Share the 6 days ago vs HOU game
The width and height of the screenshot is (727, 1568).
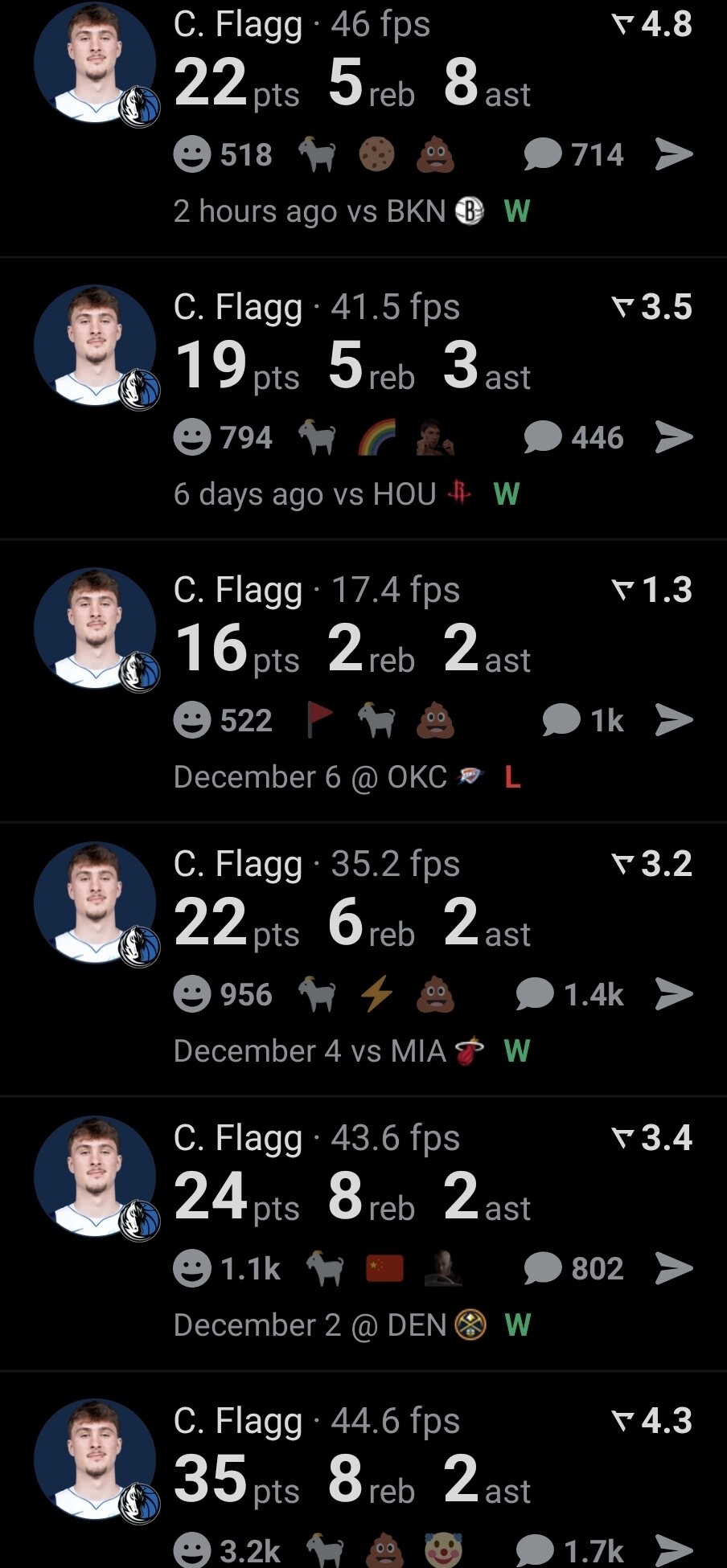674,437
